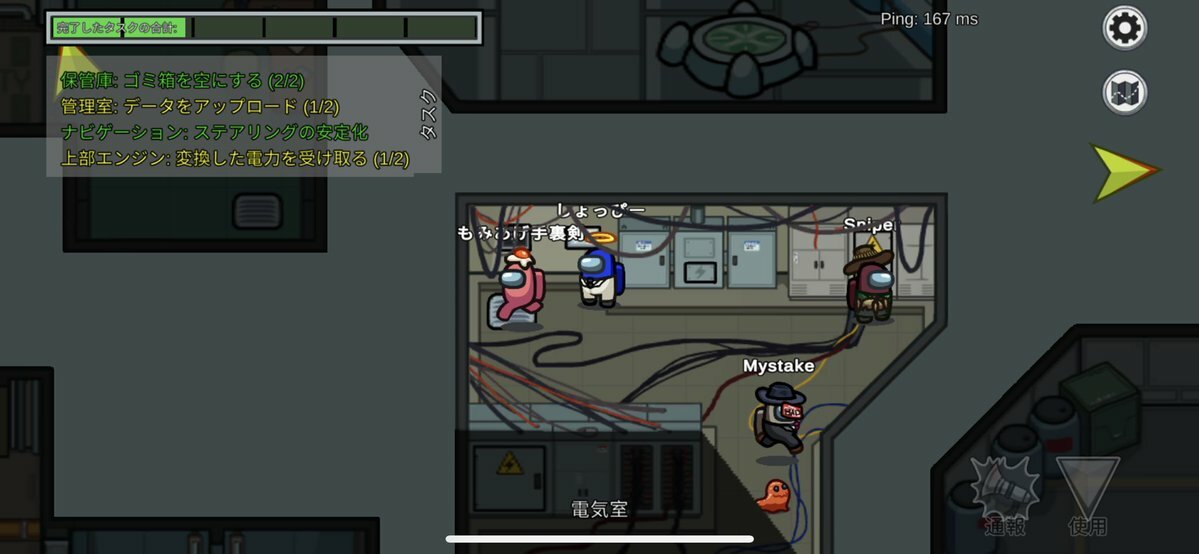Collapse the タスク task list tab

pyautogui.click(x=428, y=115)
